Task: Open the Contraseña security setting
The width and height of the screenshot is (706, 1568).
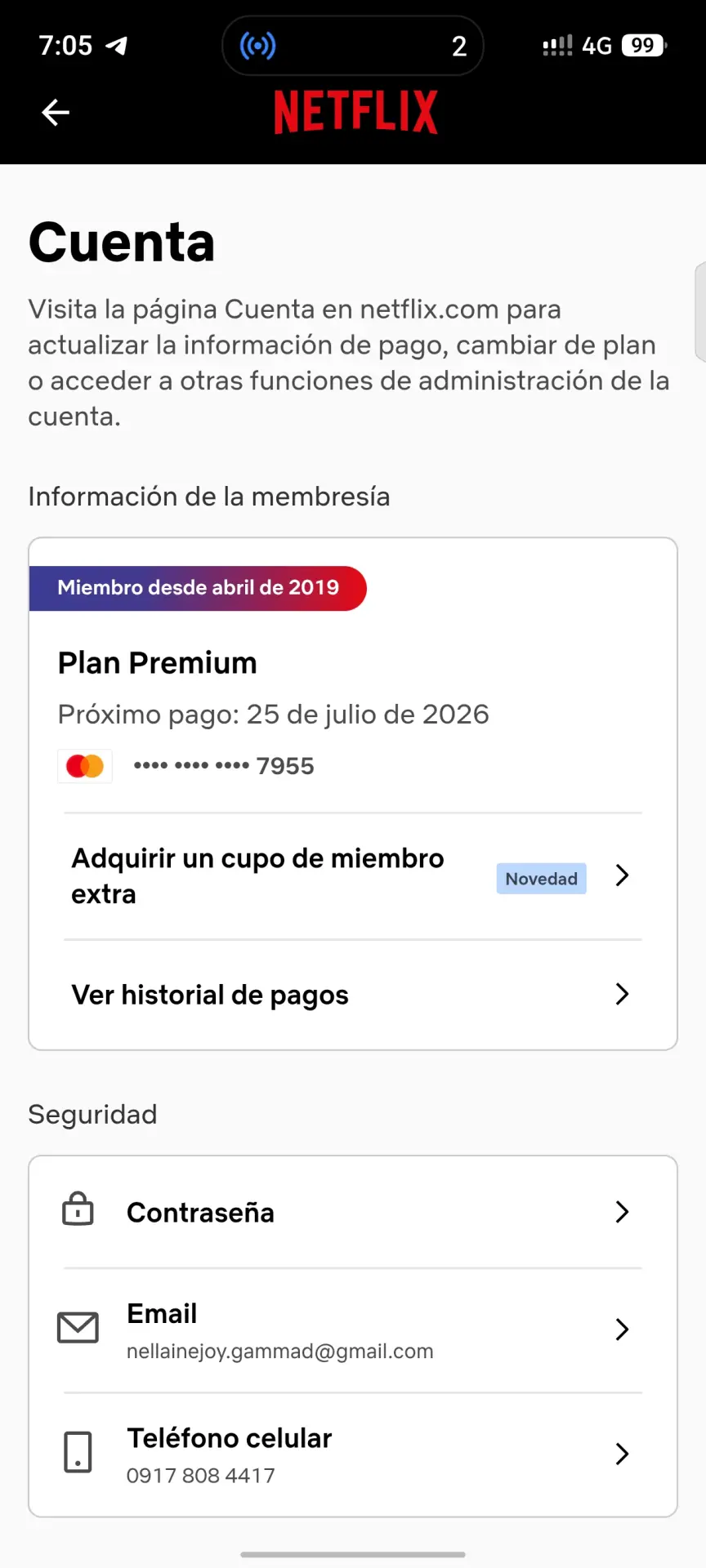Action: 353,1212
